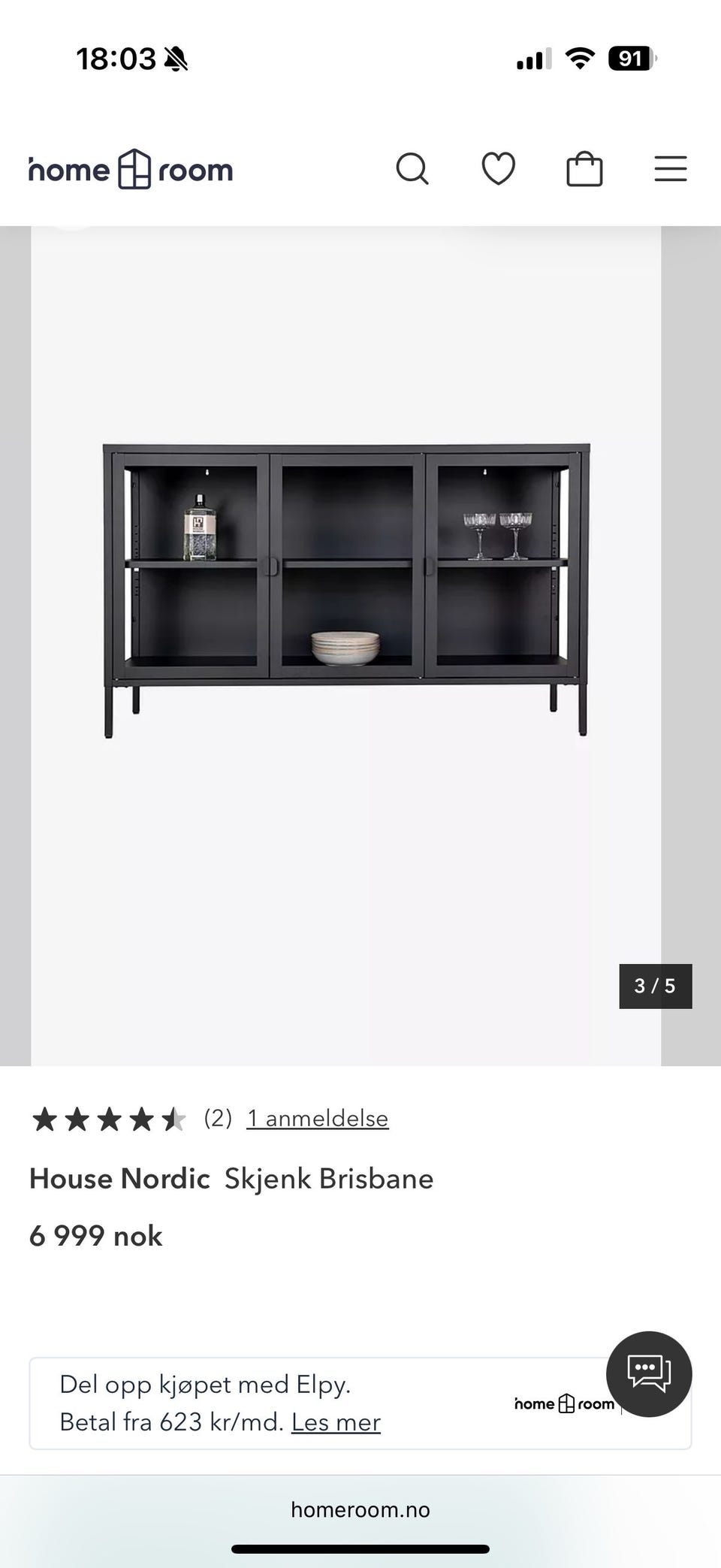
Task: Tap Les mer about Elpy payment
Action: click(x=336, y=1422)
